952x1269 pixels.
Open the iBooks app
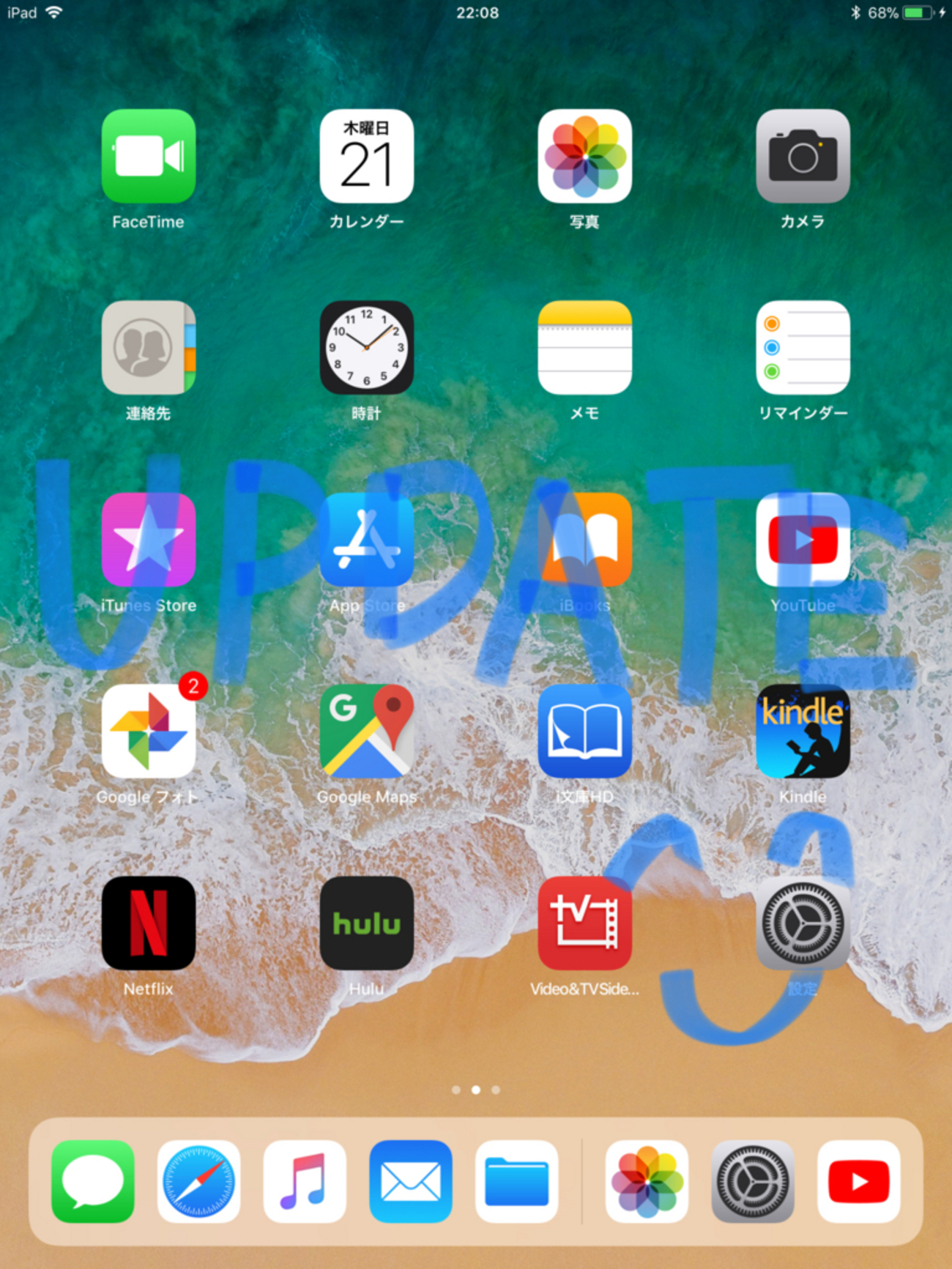click(584, 540)
